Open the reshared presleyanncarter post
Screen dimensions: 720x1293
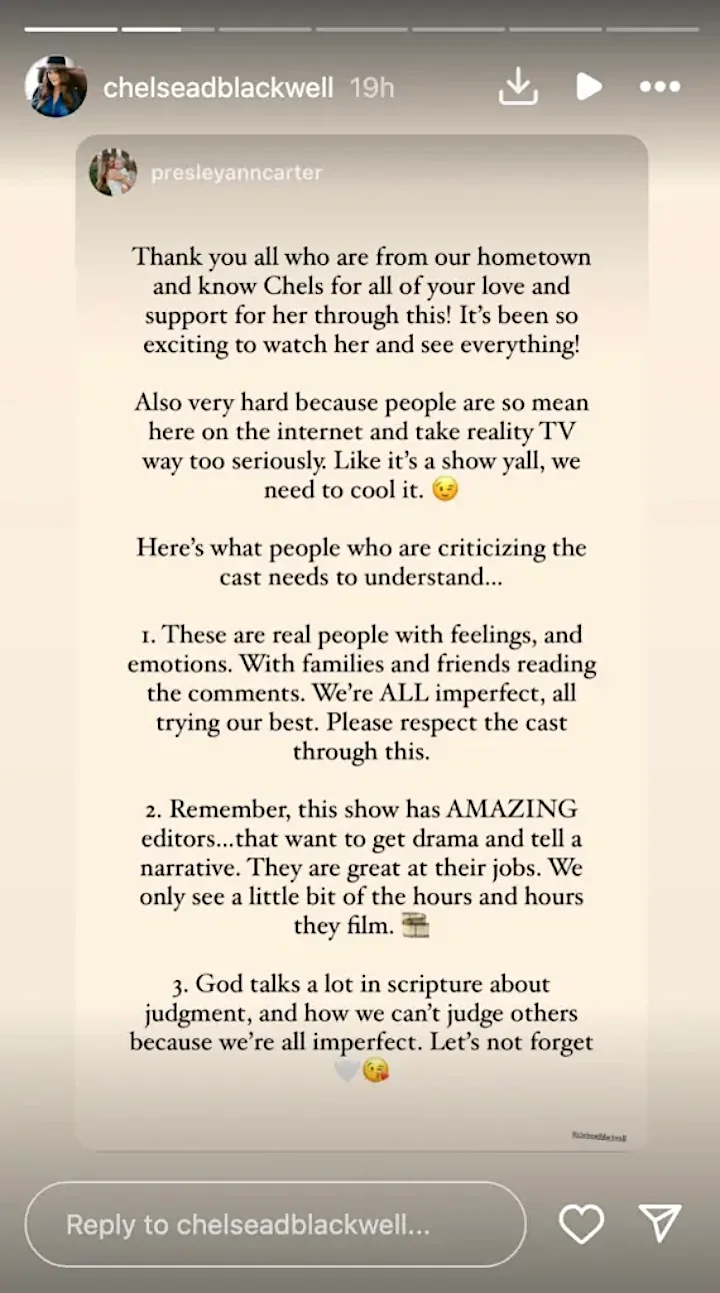click(x=361, y=642)
